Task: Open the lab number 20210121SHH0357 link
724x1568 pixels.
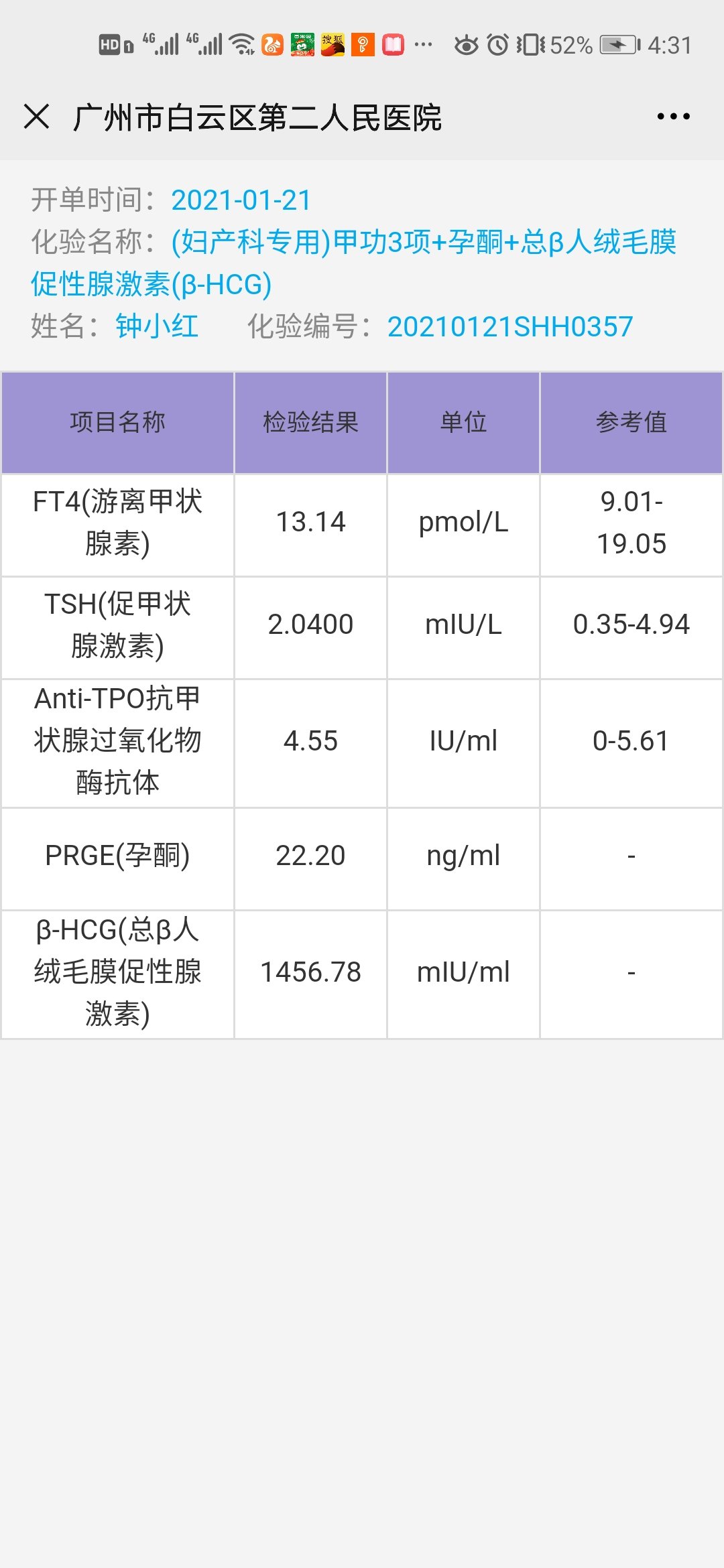Action: pyautogui.click(x=509, y=326)
